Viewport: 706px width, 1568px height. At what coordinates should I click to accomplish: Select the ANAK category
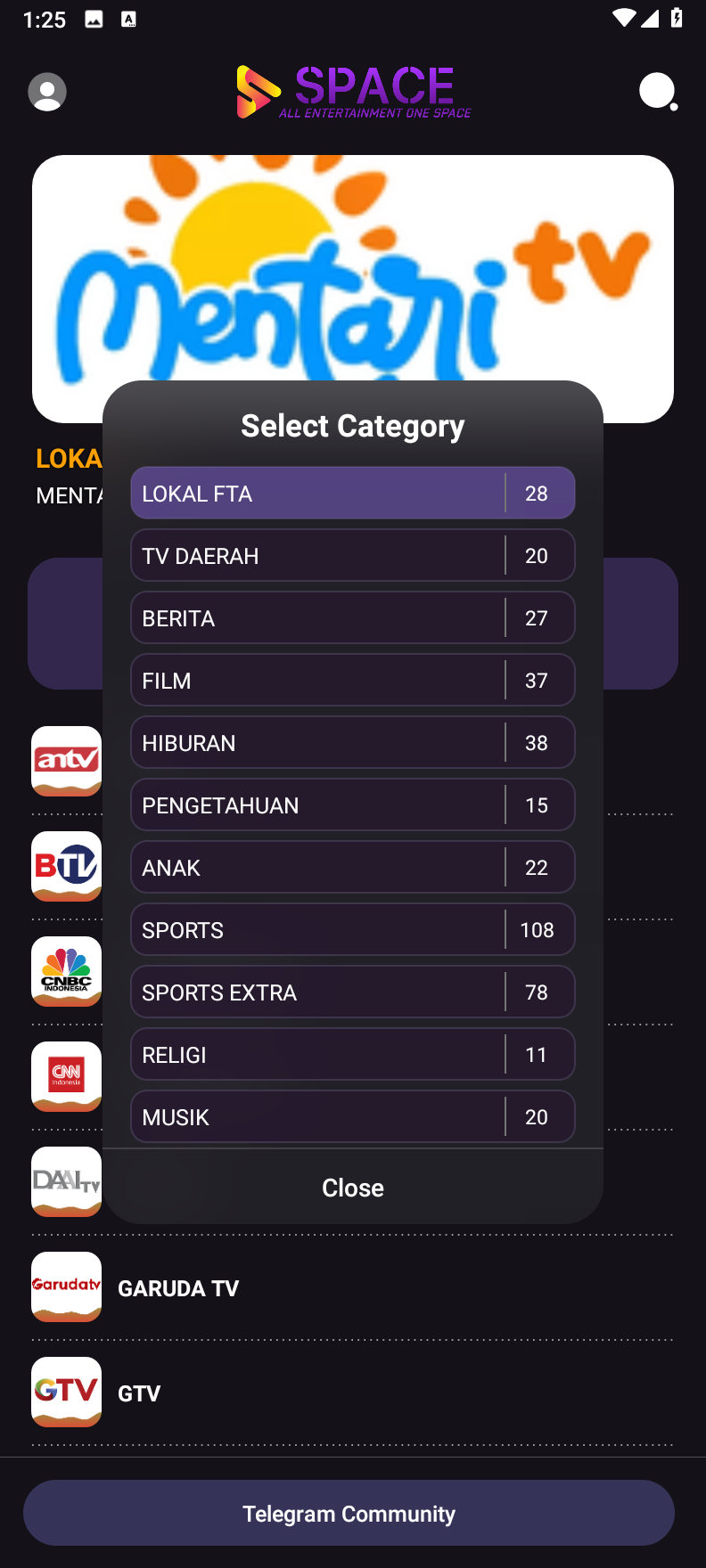(353, 867)
